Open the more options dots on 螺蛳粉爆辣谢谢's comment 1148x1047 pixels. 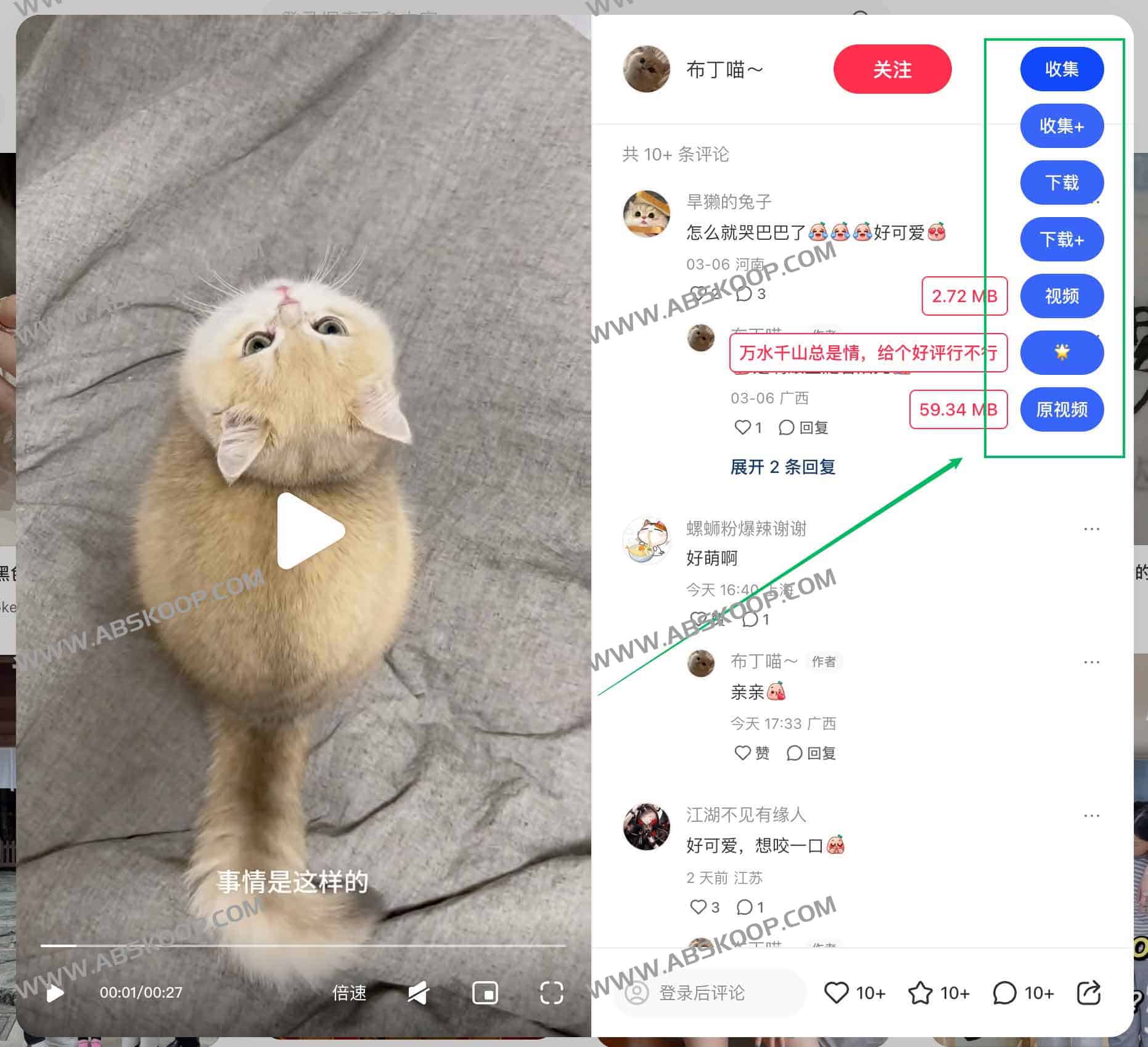(x=1091, y=529)
